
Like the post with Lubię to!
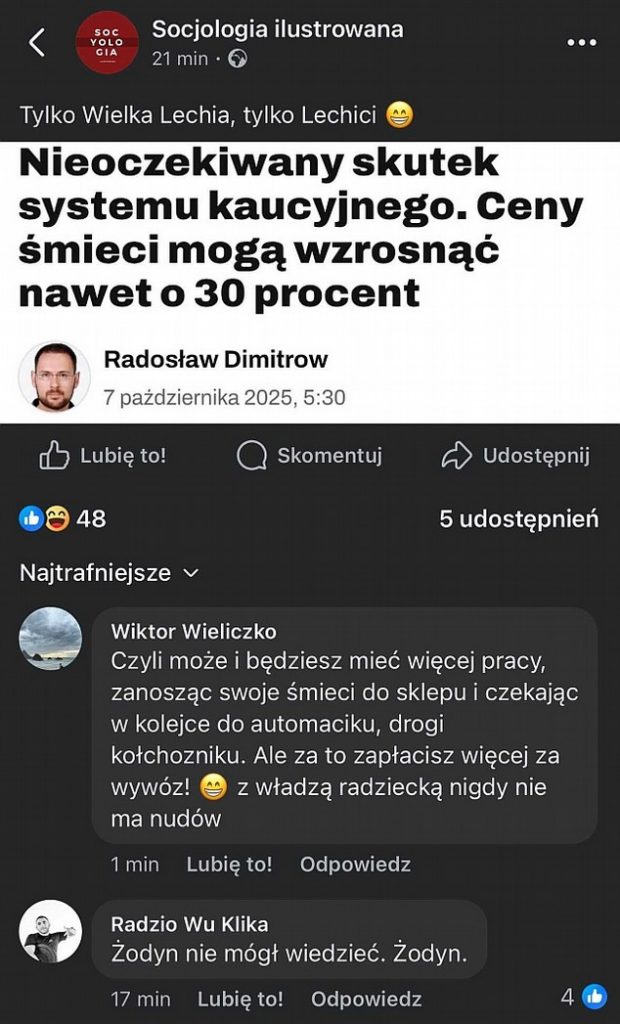coord(102,456)
